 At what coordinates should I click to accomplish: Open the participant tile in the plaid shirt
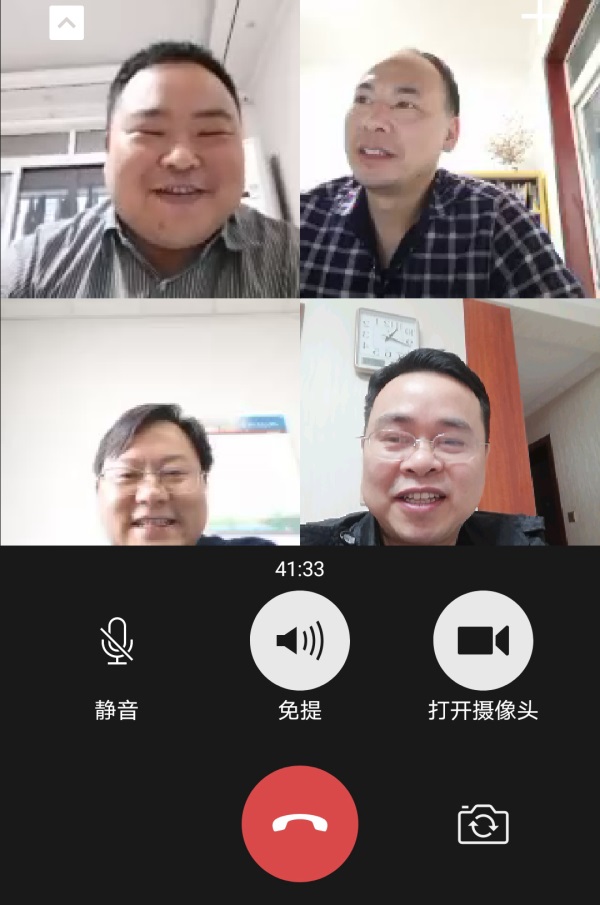(x=450, y=150)
